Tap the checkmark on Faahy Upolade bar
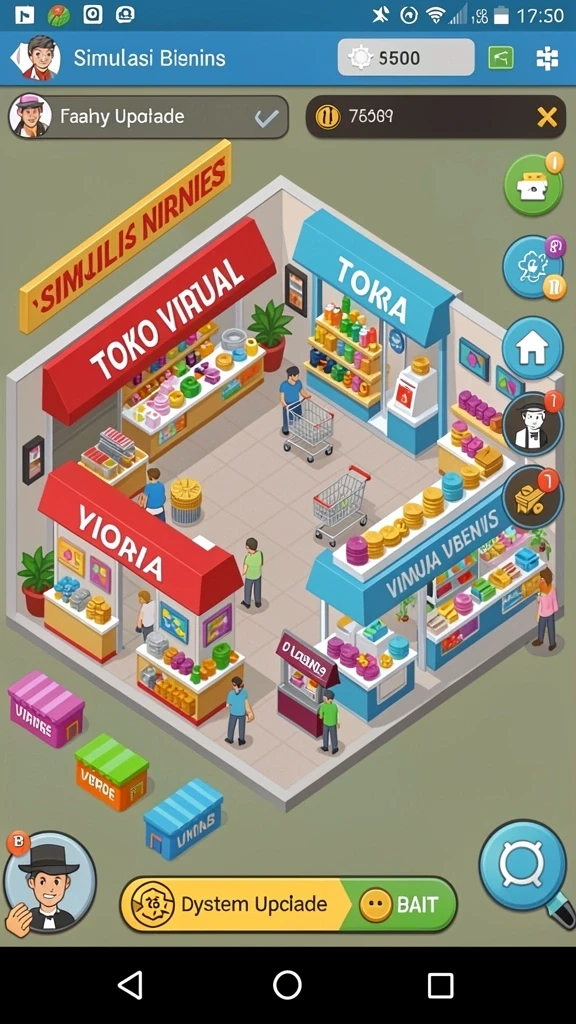Screen dimensions: 576x1024 pyautogui.click(x=266, y=118)
